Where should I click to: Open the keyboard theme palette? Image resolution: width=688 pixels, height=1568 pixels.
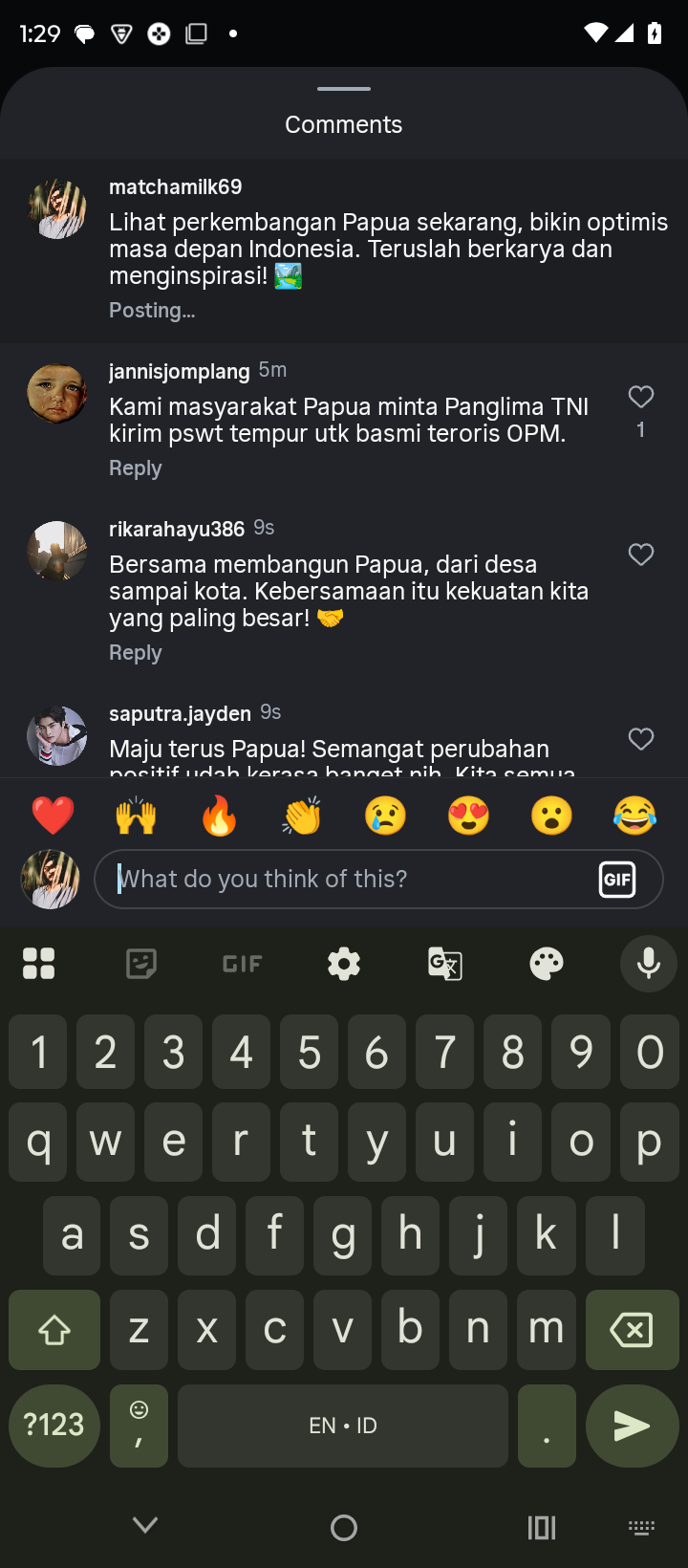547,964
